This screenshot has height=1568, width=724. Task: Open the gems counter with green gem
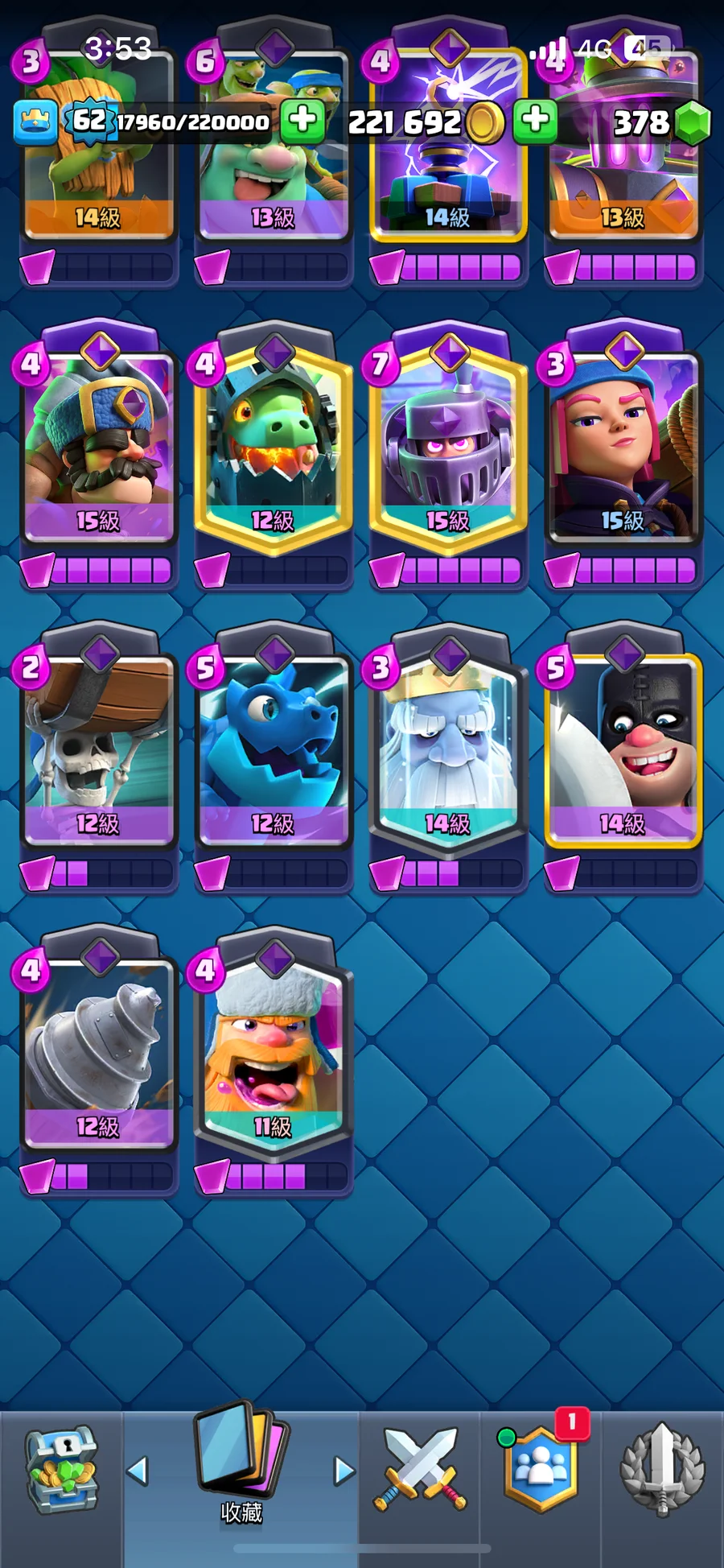(660, 122)
